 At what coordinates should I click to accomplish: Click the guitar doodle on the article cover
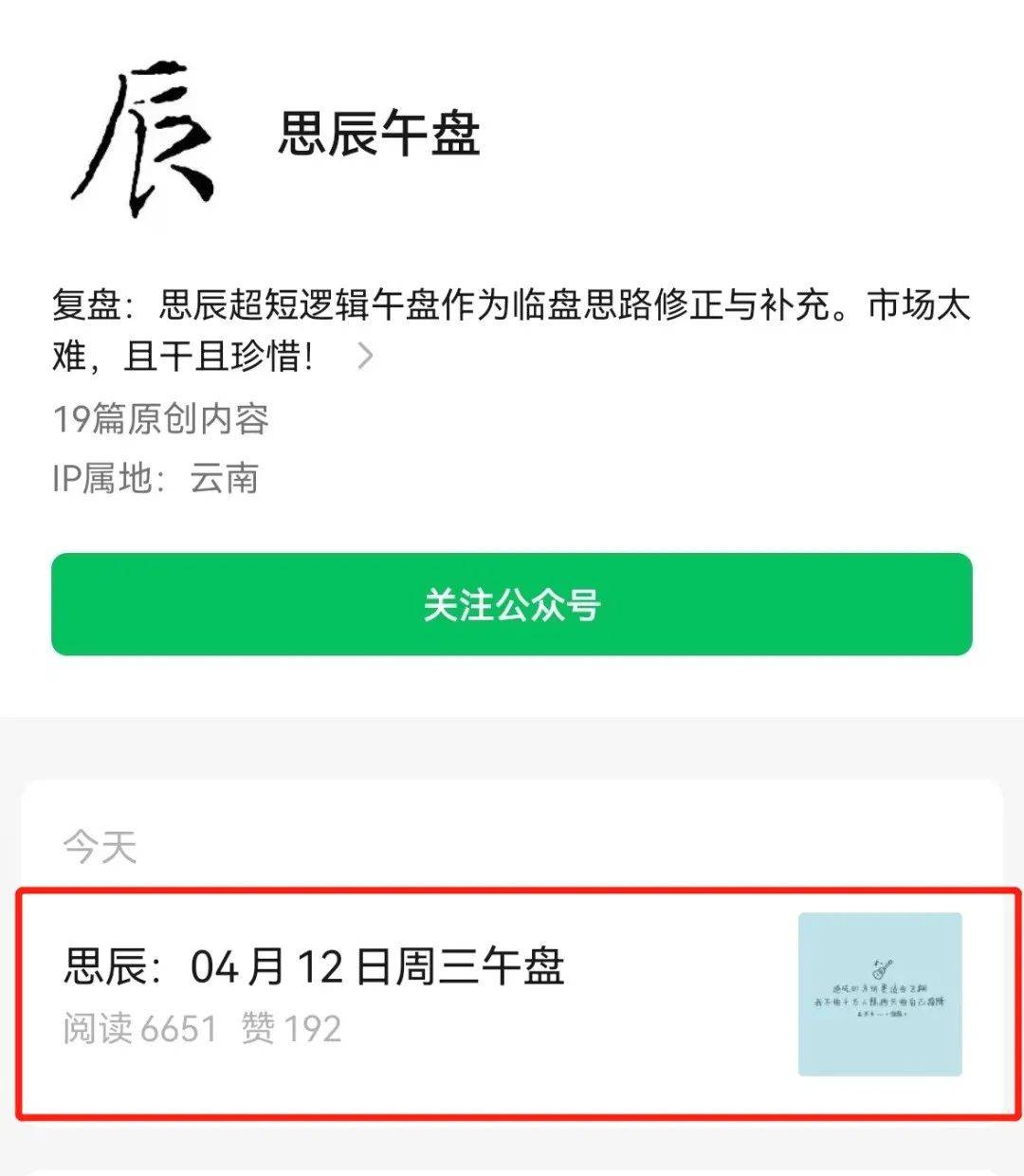[882, 967]
